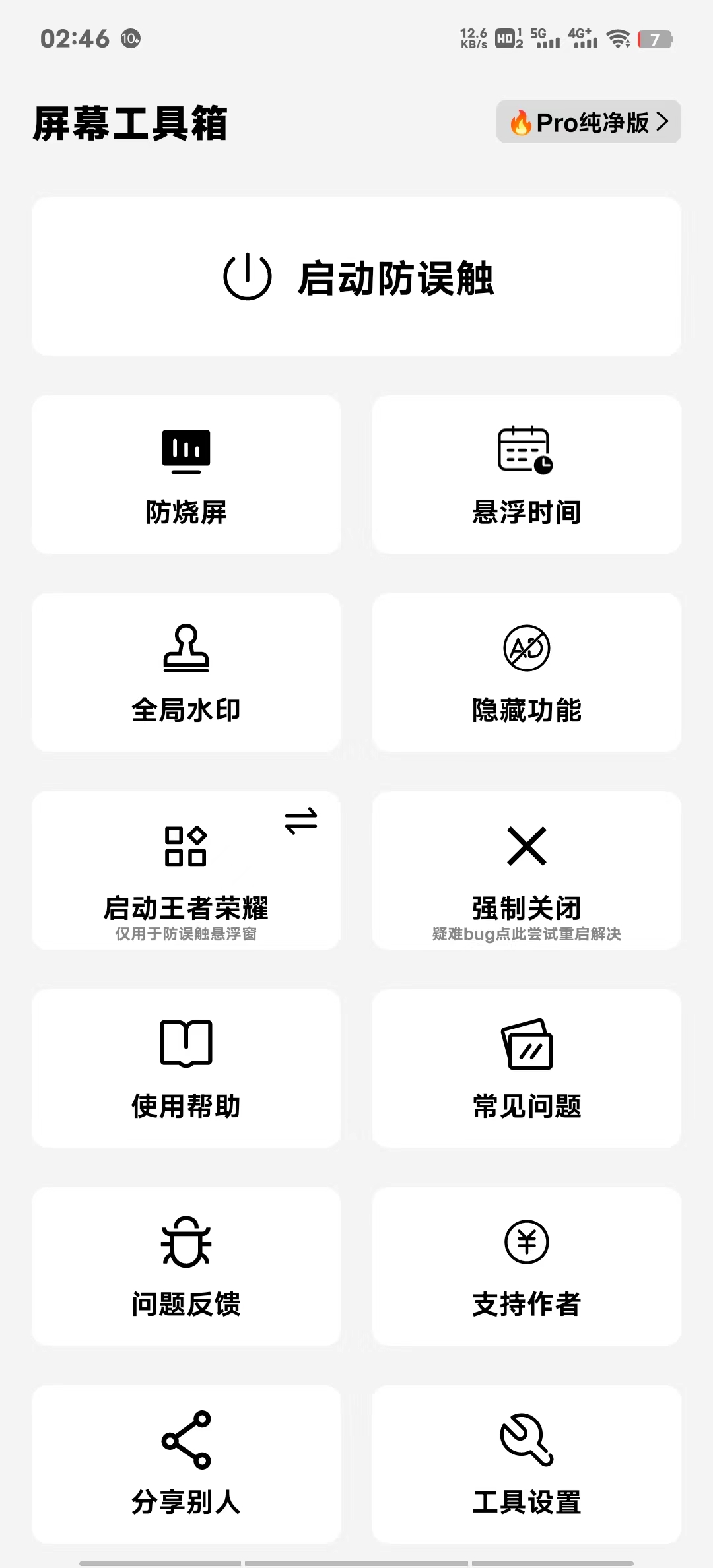
Task: Open 问题反馈 bug report
Action: (x=186, y=1267)
